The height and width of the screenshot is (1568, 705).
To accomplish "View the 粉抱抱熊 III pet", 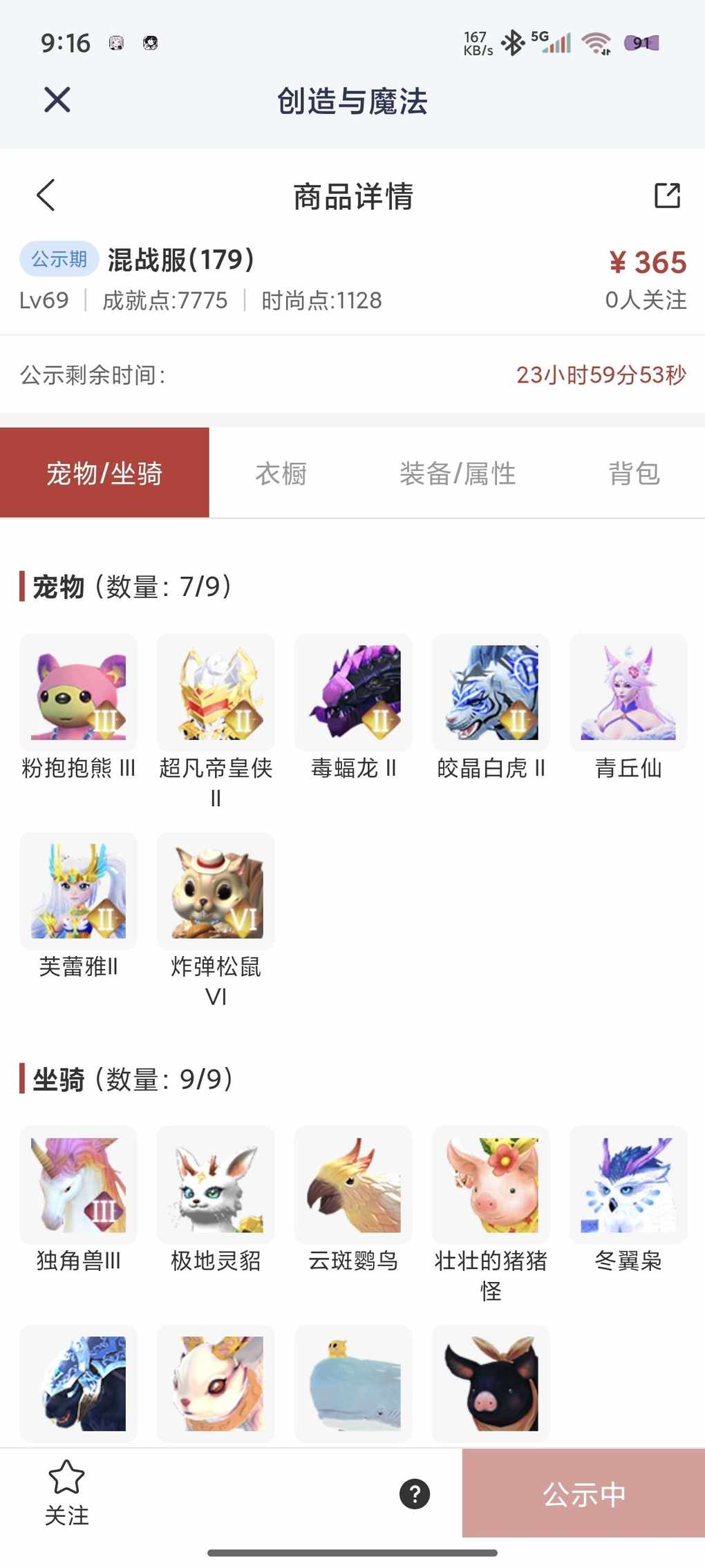I will [79, 693].
